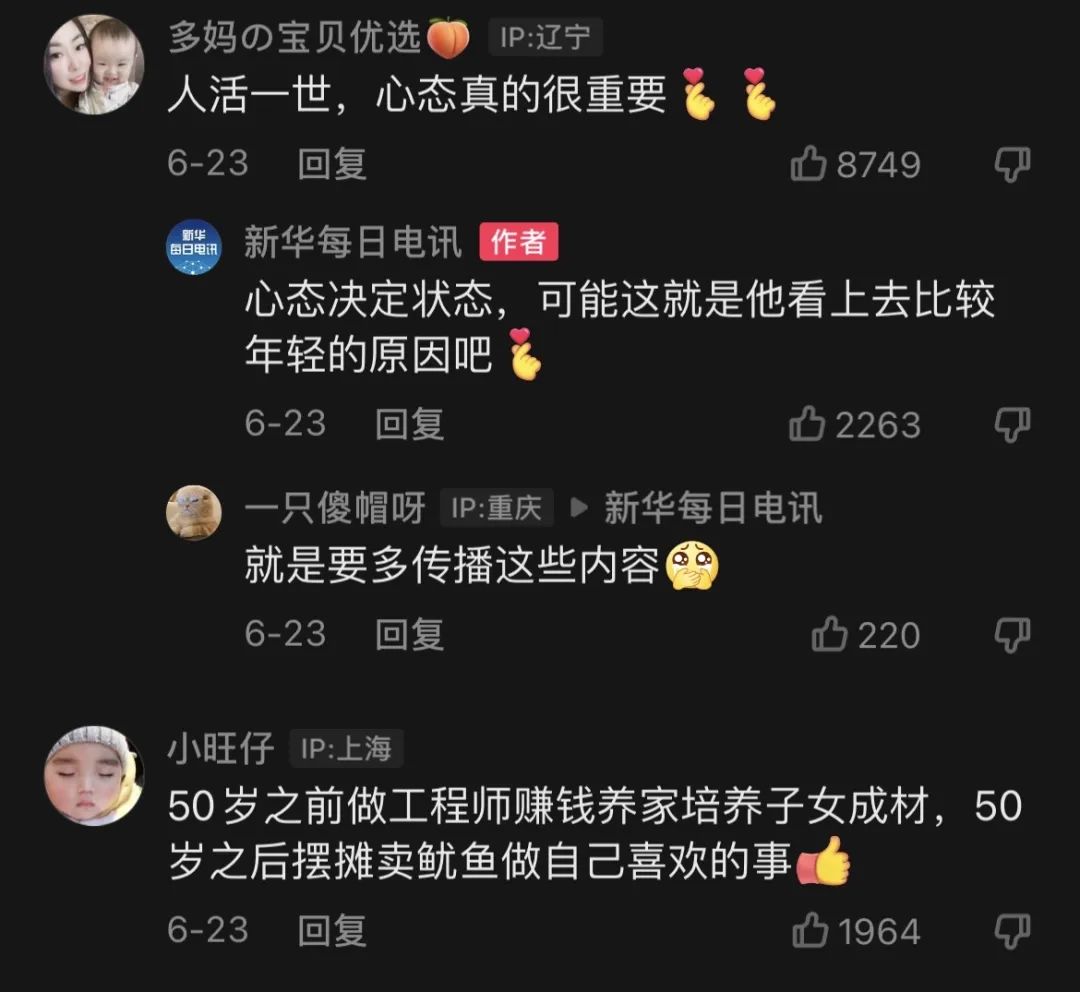Like the reply by 一只傻帽呀
Image resolution: width=1080 pixels, height=992 pixels.
tap(830, 635)
